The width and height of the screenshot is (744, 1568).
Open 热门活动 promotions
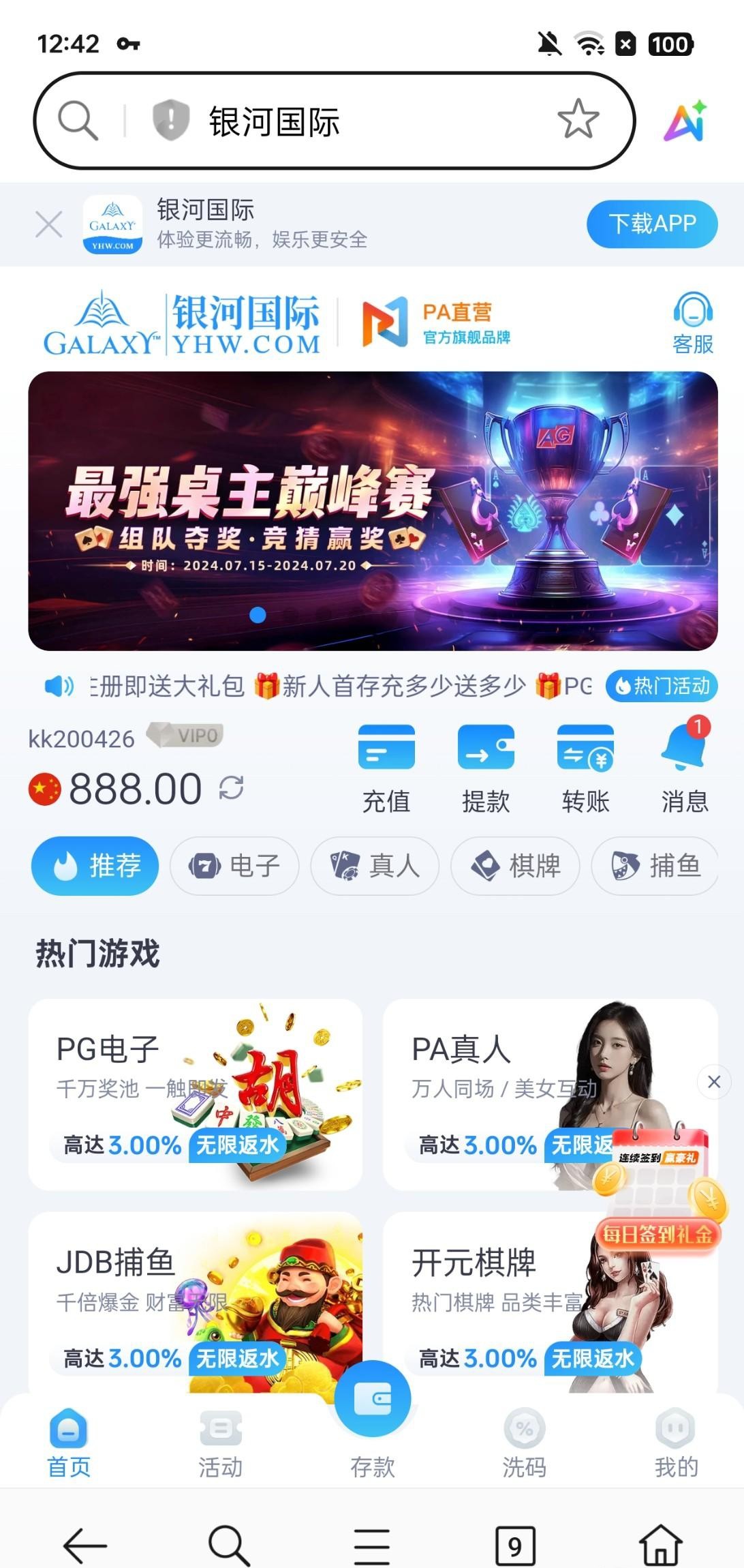(x=662, y=686)
